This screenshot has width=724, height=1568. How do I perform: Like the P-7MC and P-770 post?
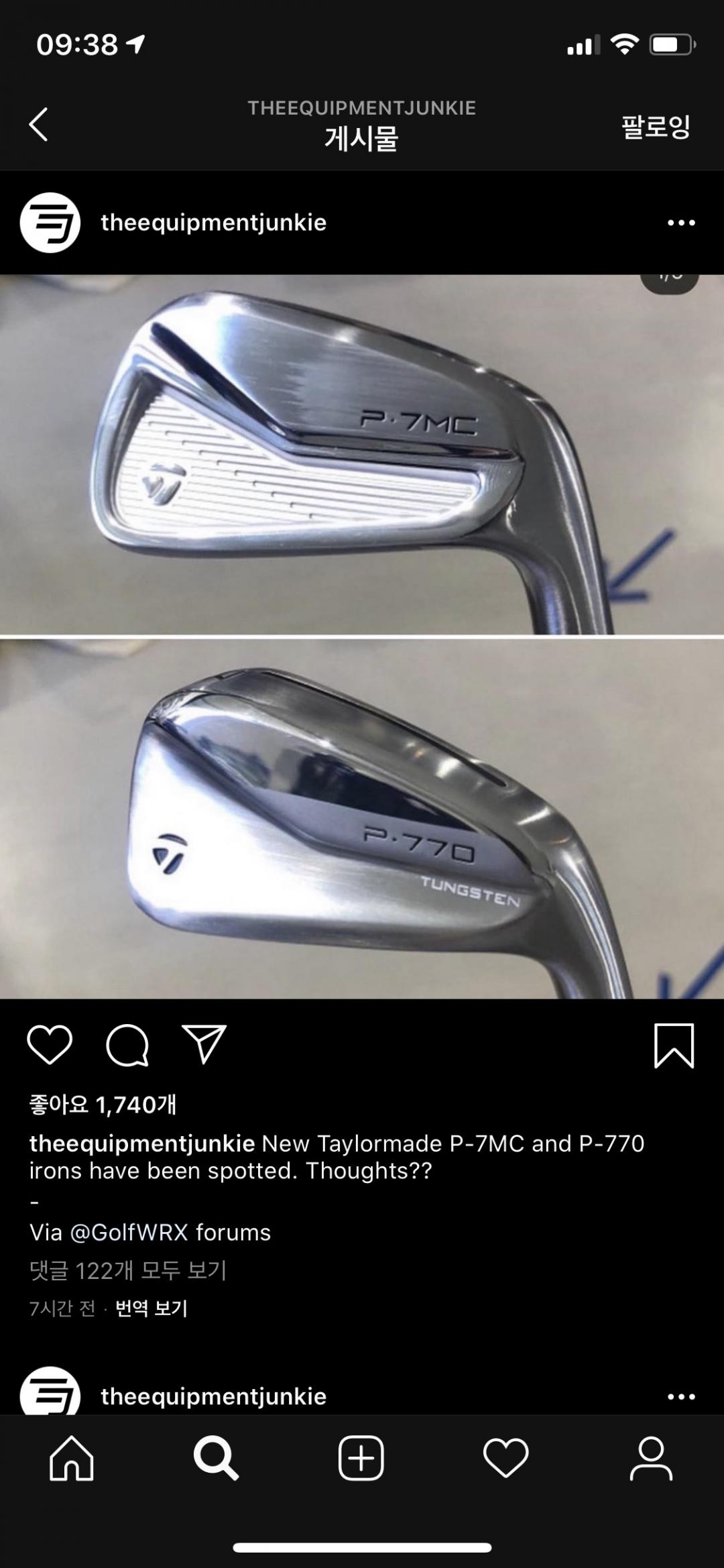[x=50, y=1045]
